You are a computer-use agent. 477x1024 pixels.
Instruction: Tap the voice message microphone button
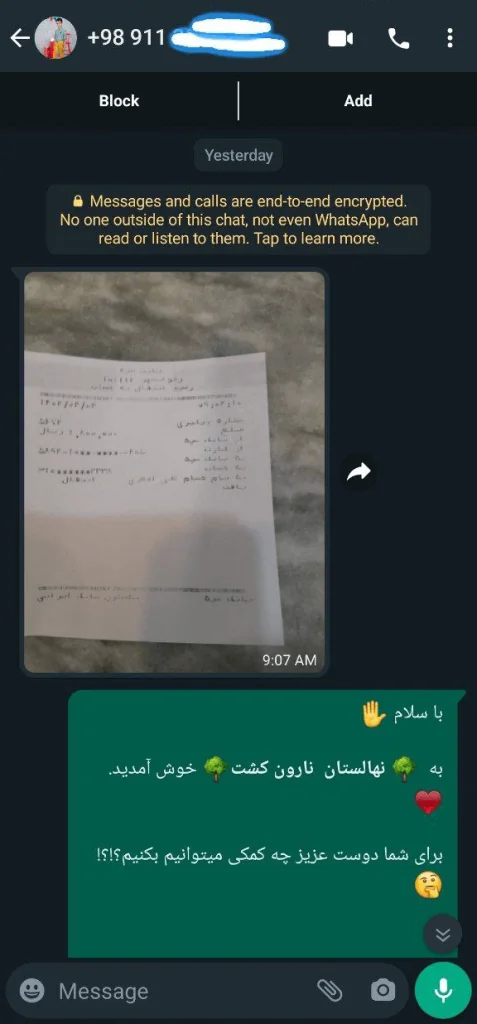443,991
